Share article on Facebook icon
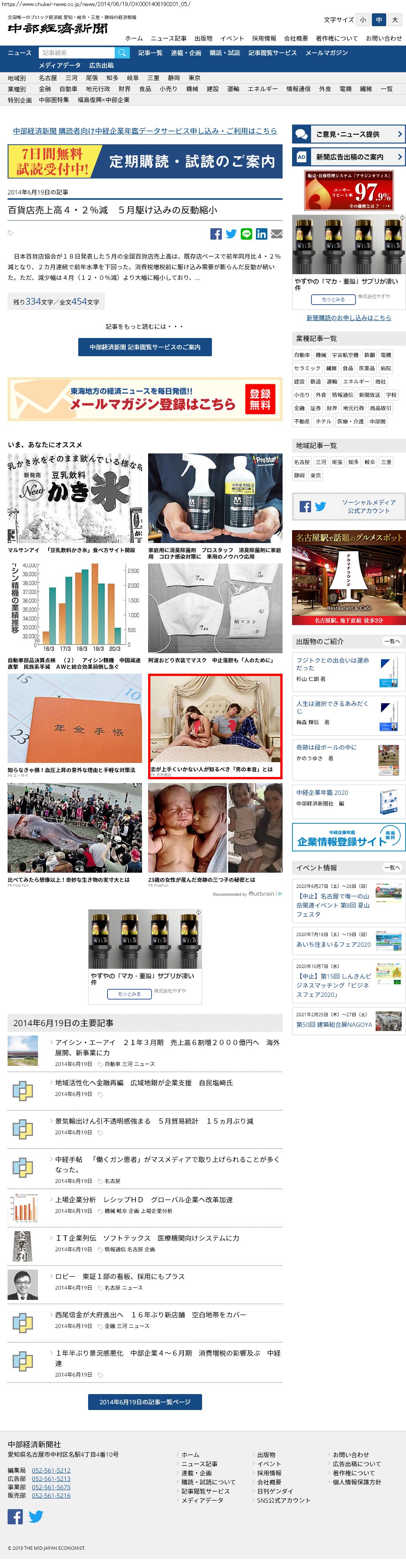406x1568 pixels. (216, 234)
